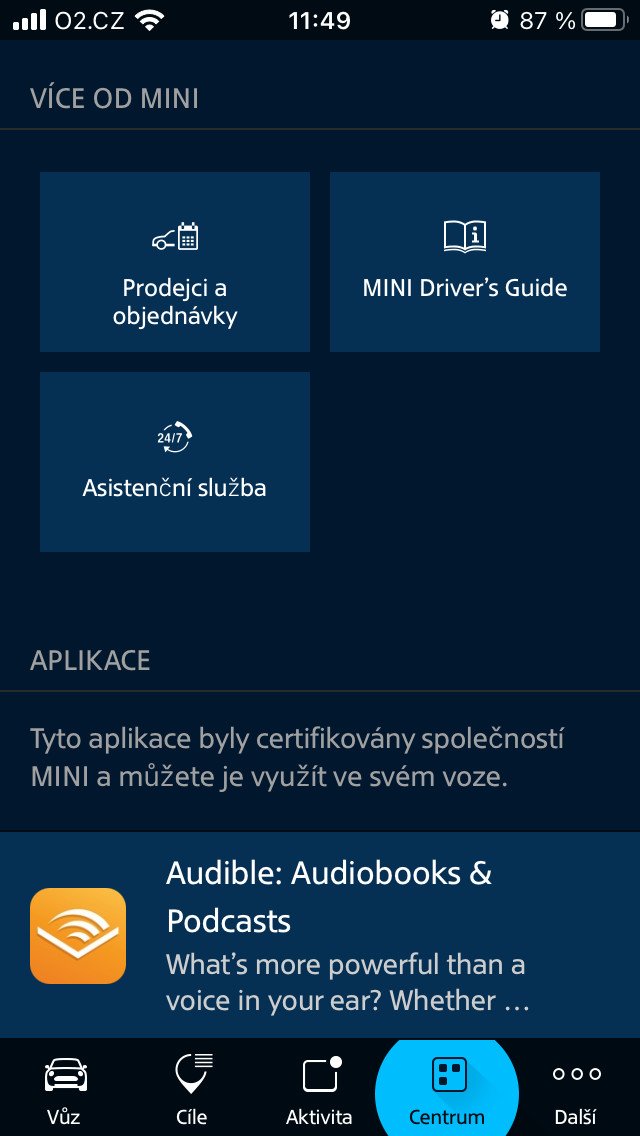Open the Prodejci a objednávky tile
The width and height of the screenshot is (640, 1136).
(175, 262)
